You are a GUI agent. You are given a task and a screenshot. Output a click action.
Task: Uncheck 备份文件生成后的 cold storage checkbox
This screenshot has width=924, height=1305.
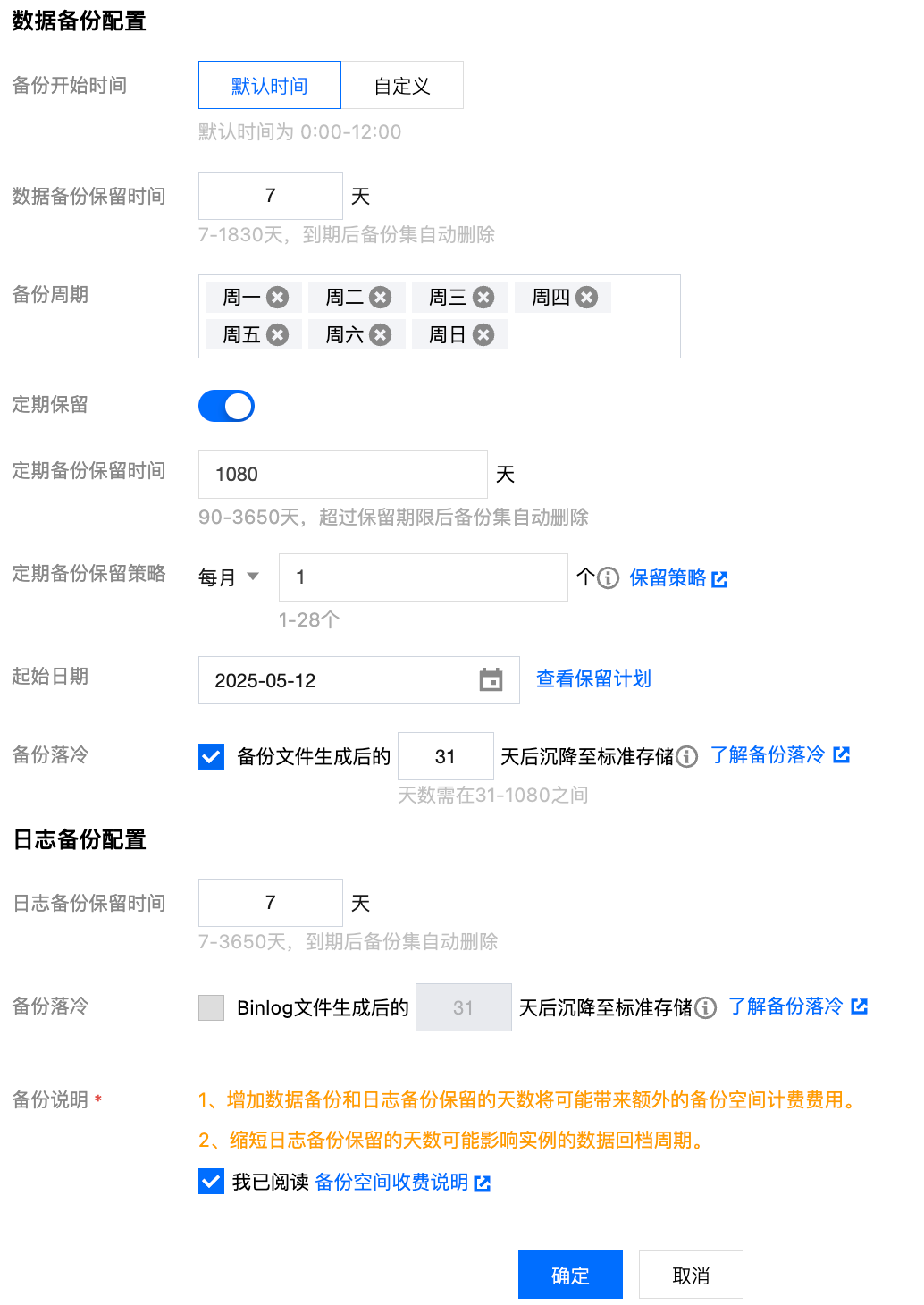212,757
